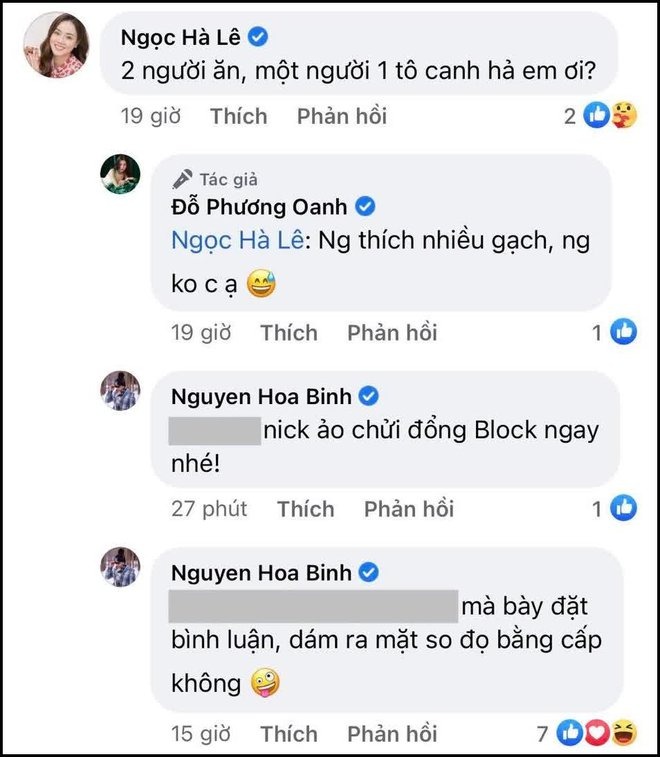Like the 15 giờ comment by Nguyen Hoa Binh

(288, 734)
